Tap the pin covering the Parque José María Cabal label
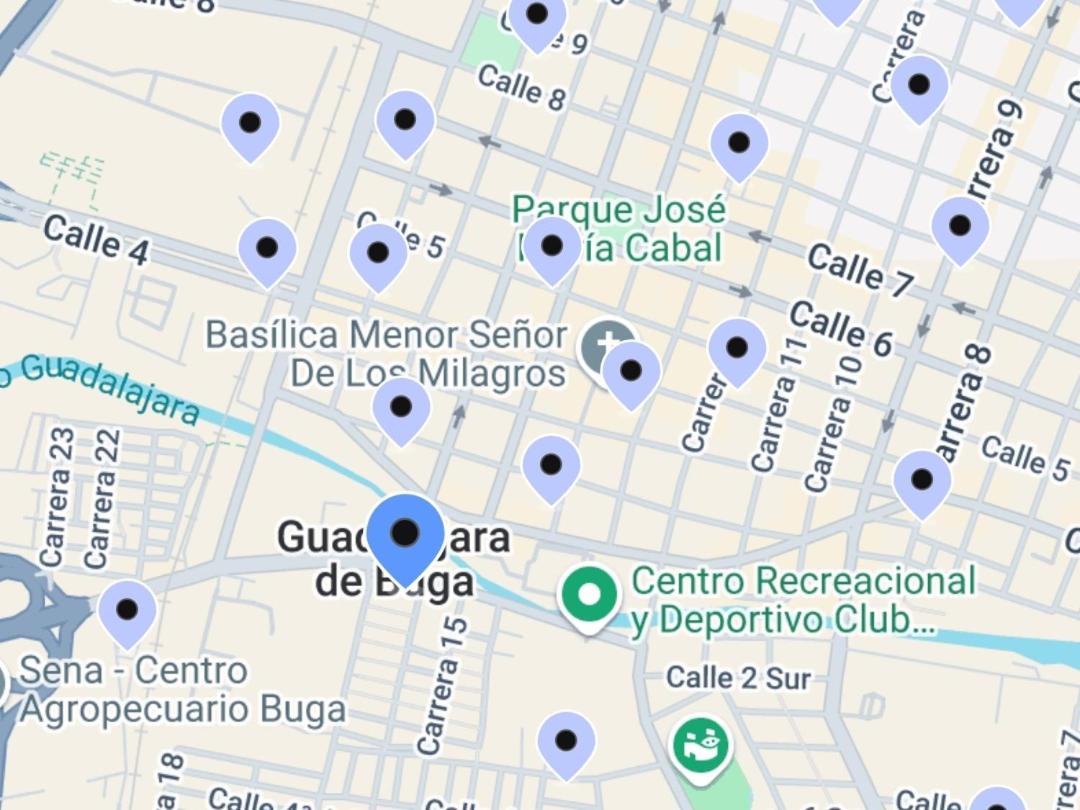Viewport: 1080px width, 810px height. point(551,247)
